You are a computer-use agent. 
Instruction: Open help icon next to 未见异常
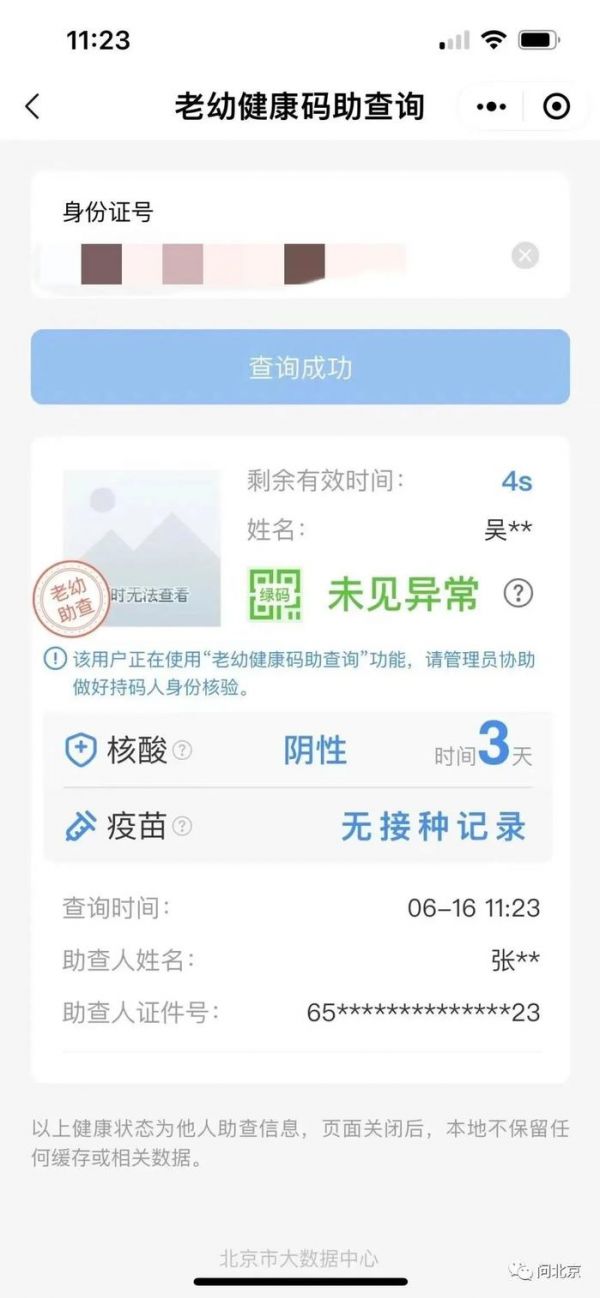(x=517, y=594)
